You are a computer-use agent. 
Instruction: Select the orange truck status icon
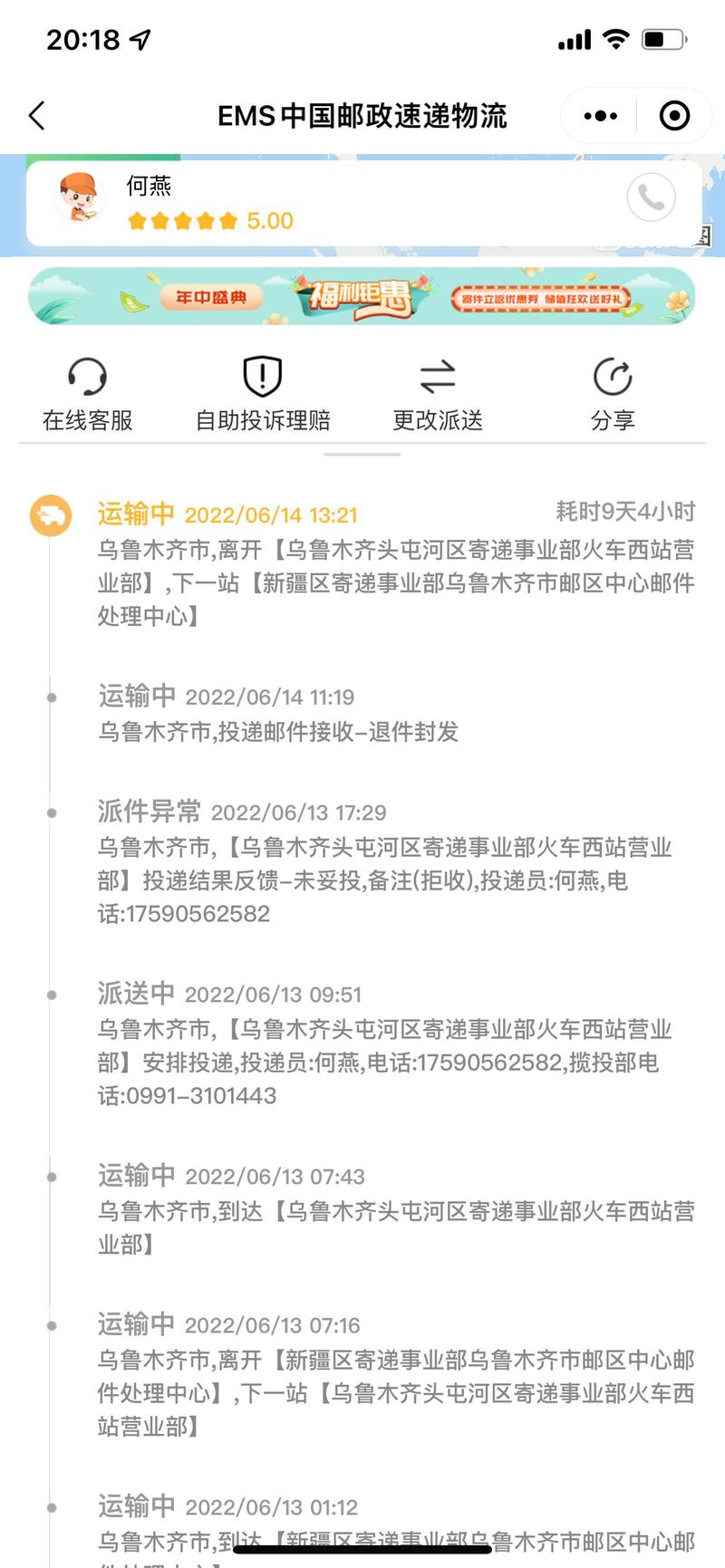point(51,516)
